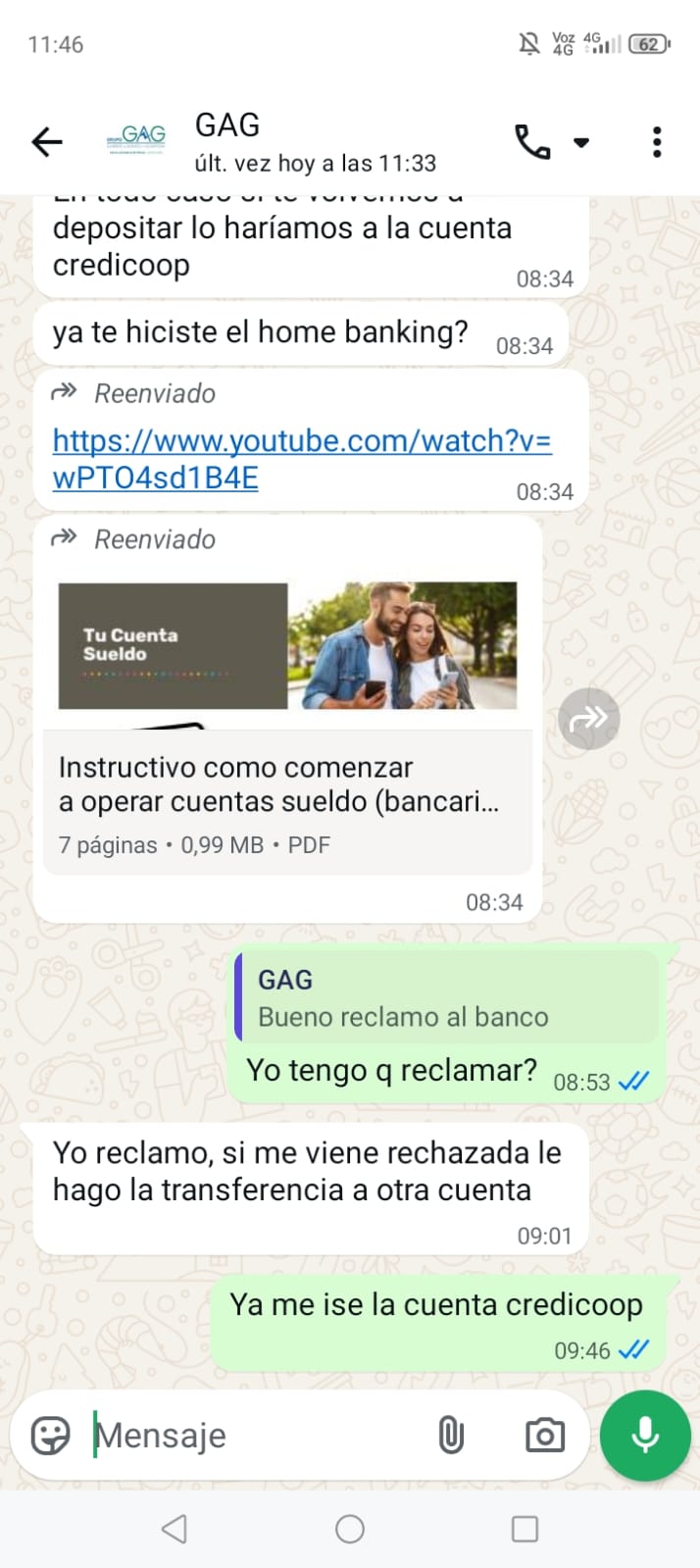Focus the Mensaje text field
This screenshot has height=1568, width=700.
pyautogui.click(x=255, y=1436)
